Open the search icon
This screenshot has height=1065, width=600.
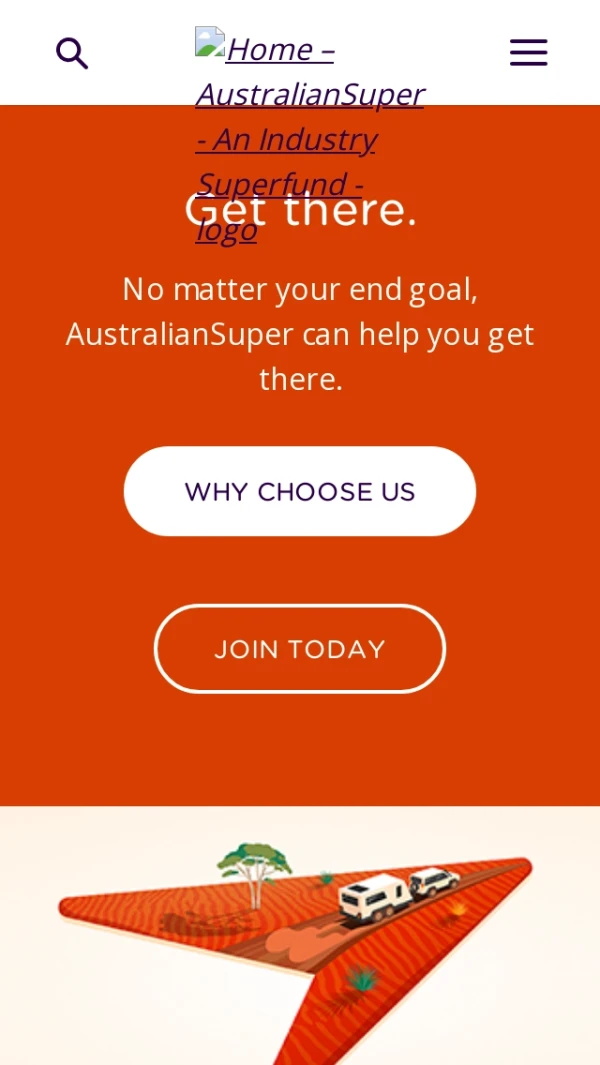pos(72,53)
